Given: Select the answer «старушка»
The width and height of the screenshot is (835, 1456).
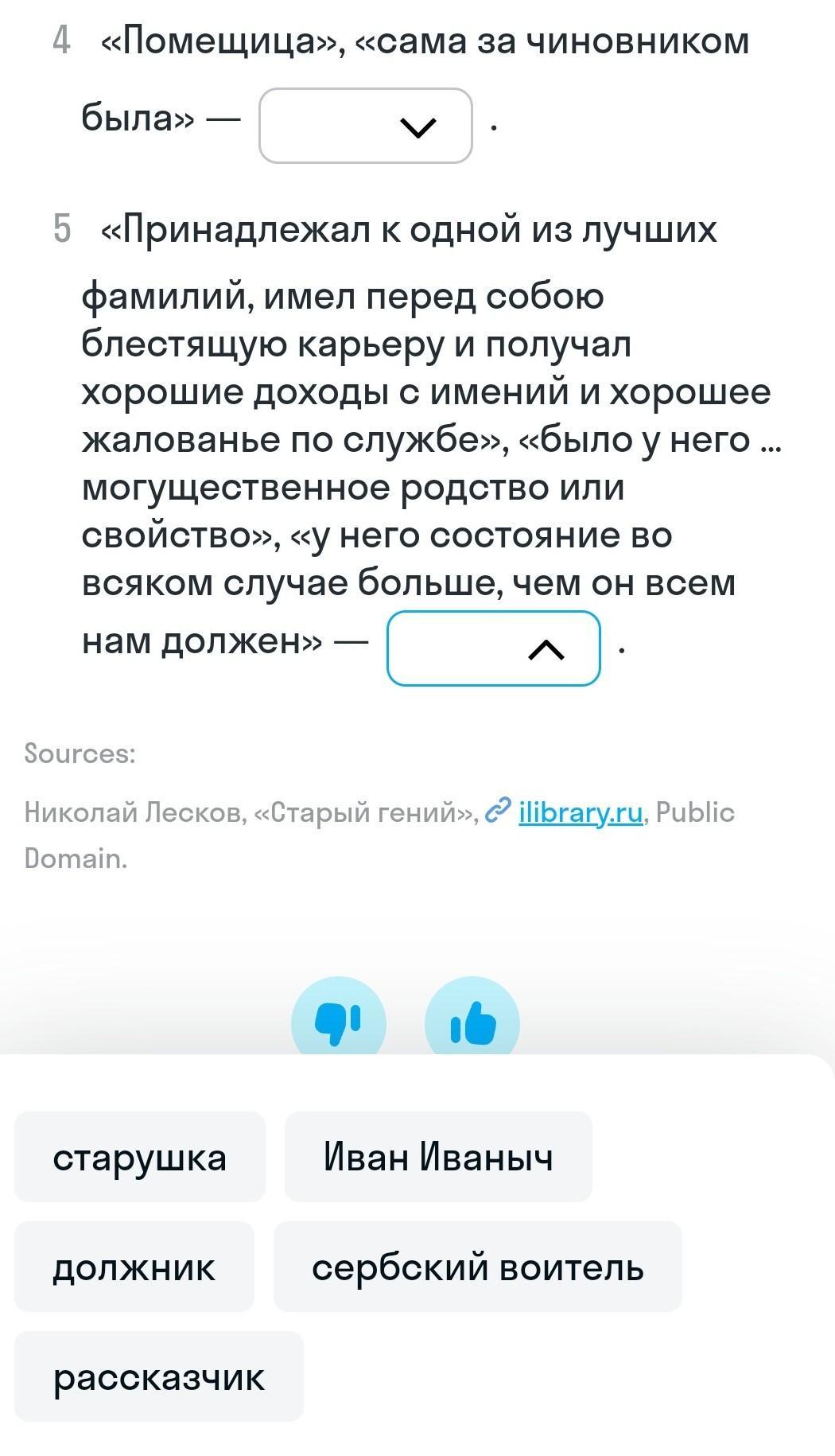Looking at the screenshot, I should pyautogui.click(x=140, y=1157).
